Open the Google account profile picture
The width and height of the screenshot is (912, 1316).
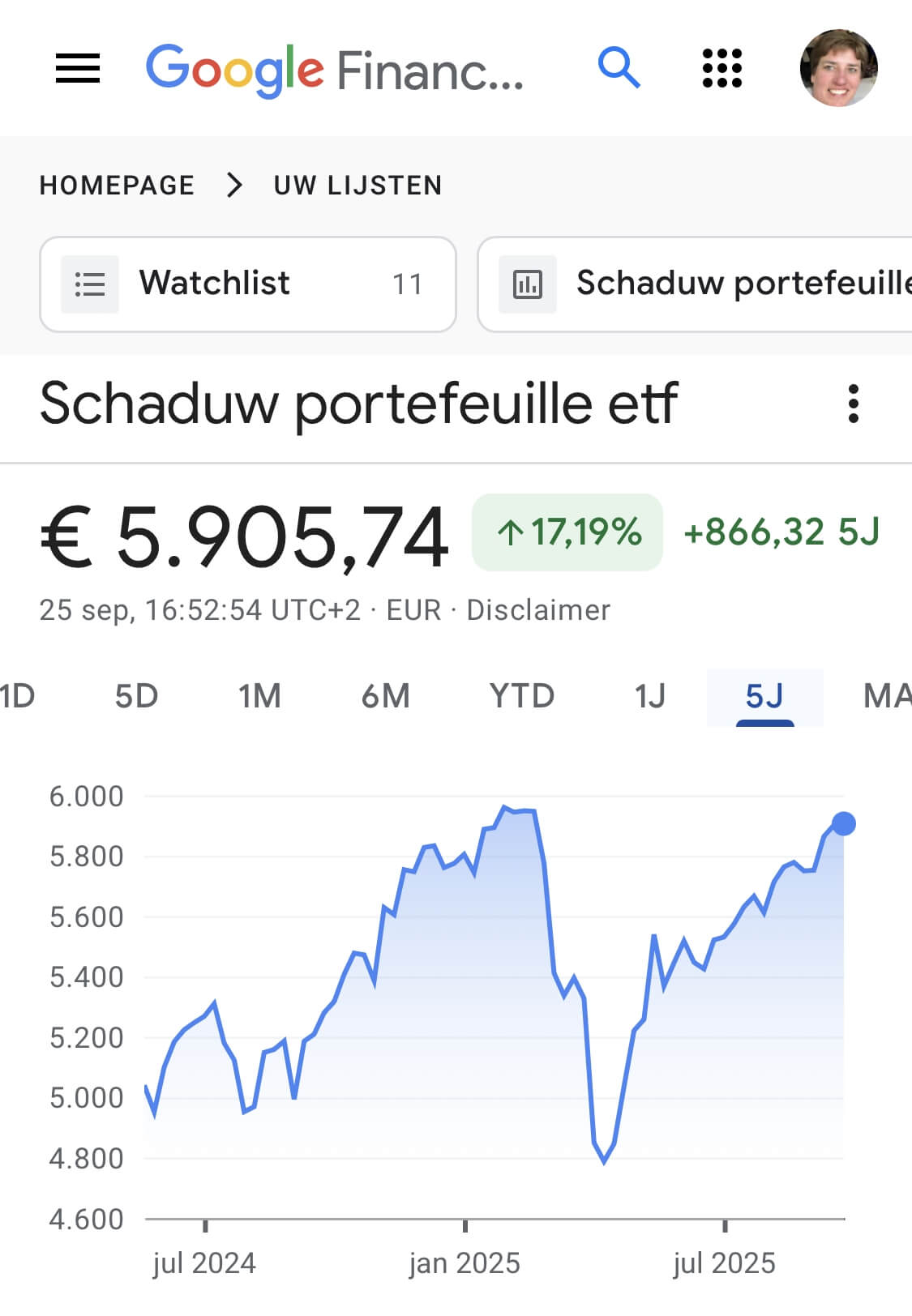coord(838,68)
